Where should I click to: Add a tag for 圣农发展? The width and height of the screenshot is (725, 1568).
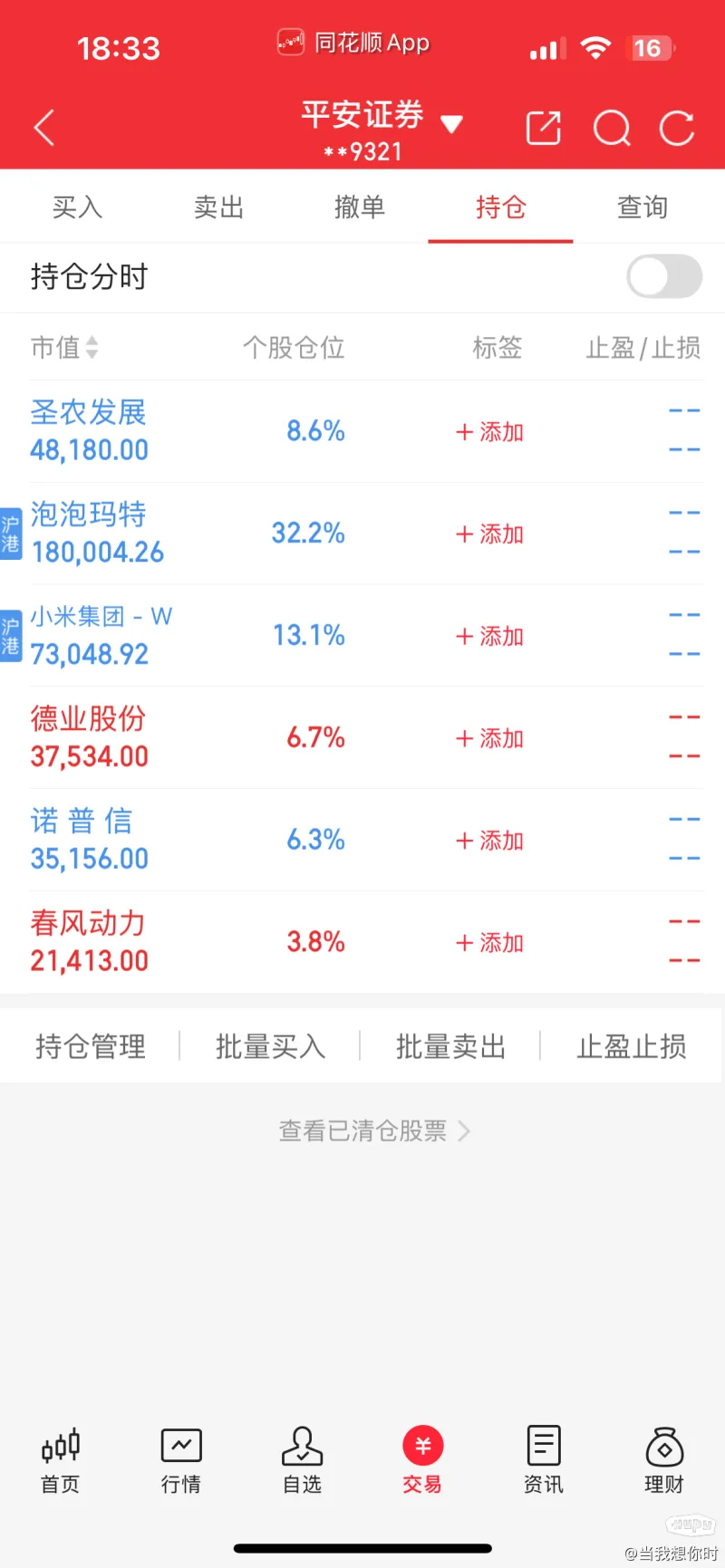click(489, 432)
